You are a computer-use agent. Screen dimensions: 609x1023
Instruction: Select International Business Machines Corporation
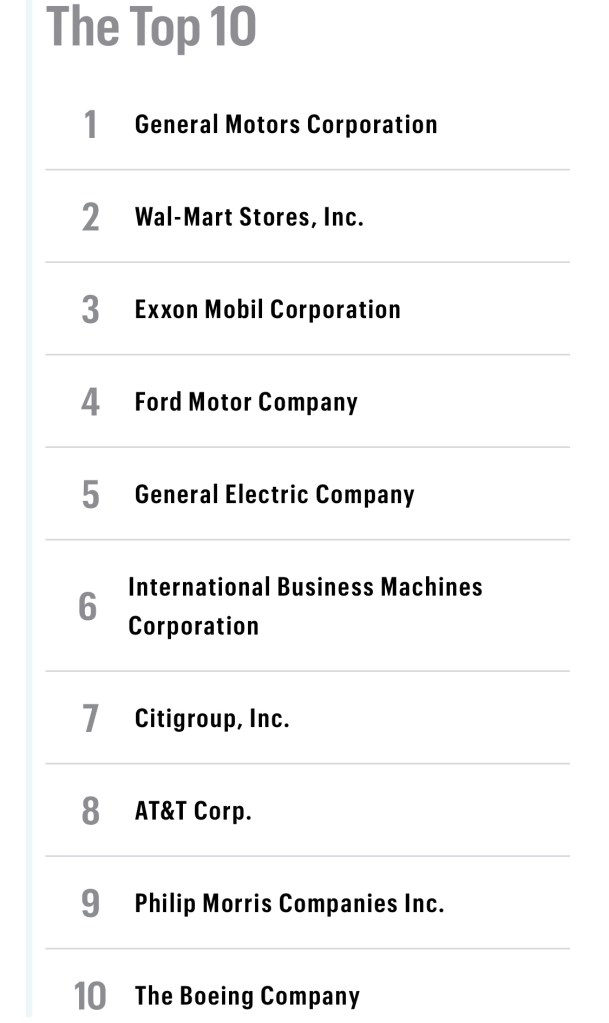304,606
